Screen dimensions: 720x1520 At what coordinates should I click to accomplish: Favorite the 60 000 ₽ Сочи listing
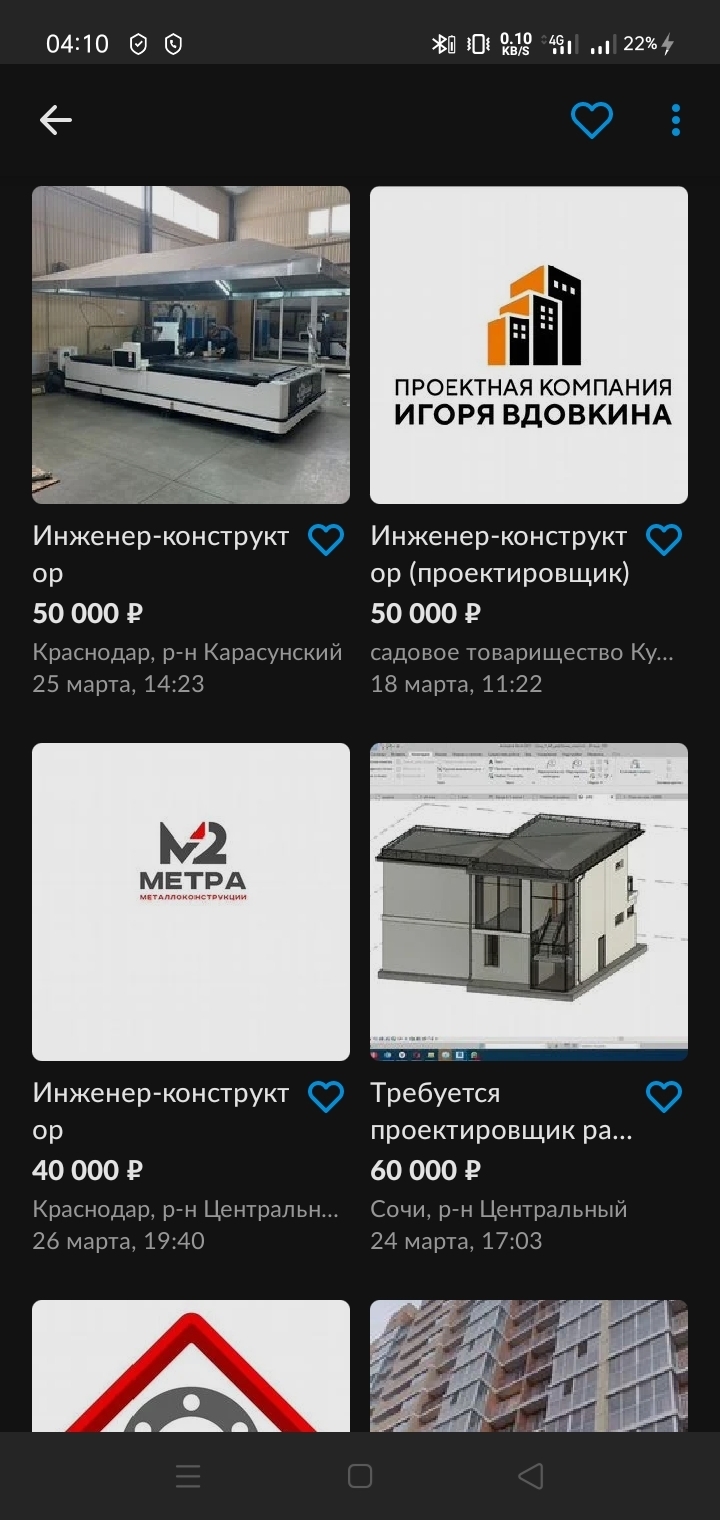663,1097
